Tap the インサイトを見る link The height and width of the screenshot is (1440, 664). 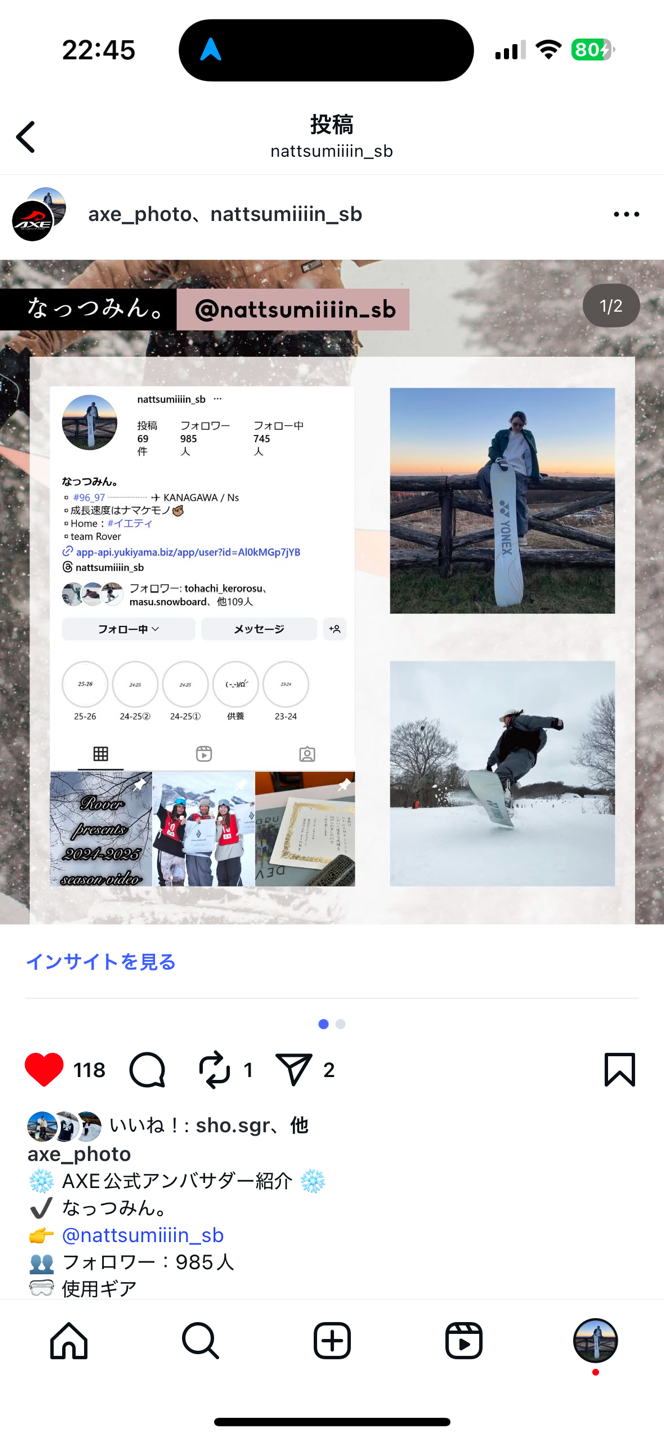101,962
